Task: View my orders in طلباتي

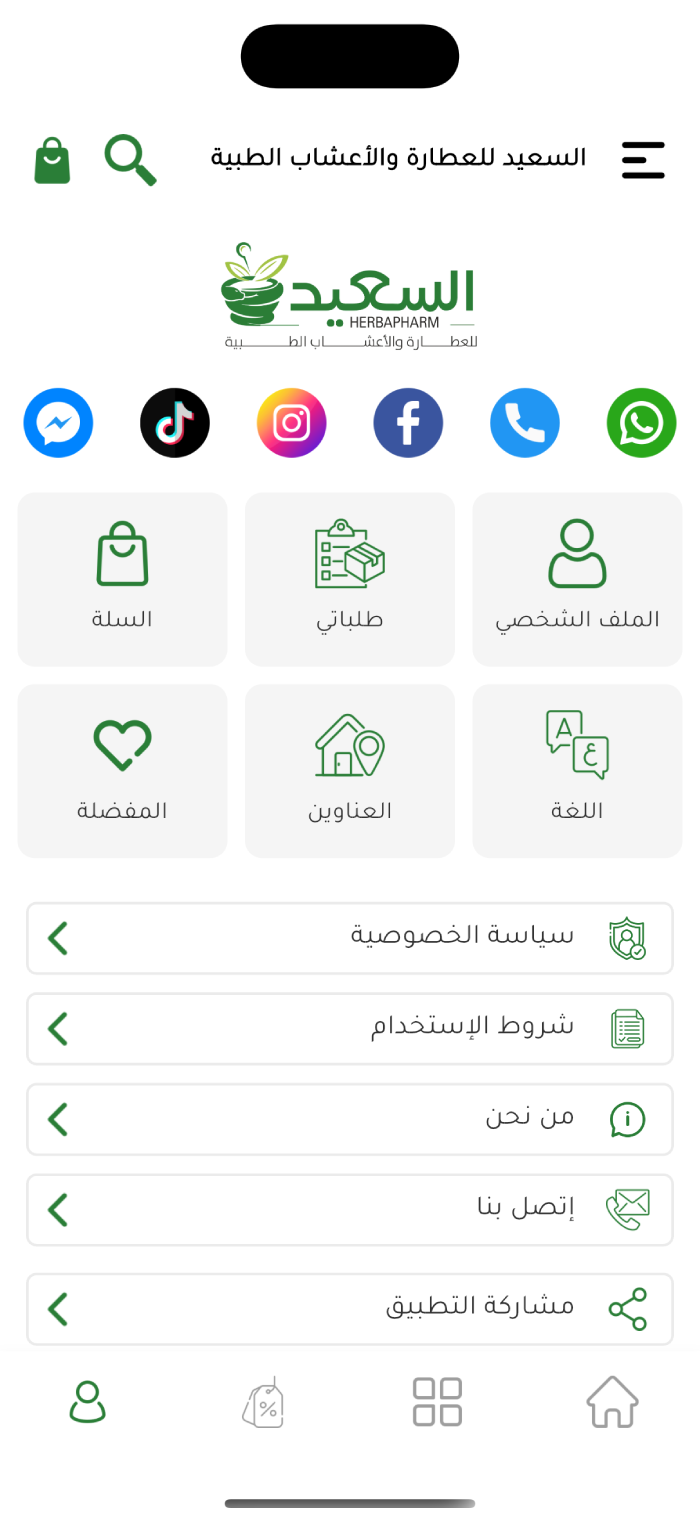Action: [x=350, y=579]
